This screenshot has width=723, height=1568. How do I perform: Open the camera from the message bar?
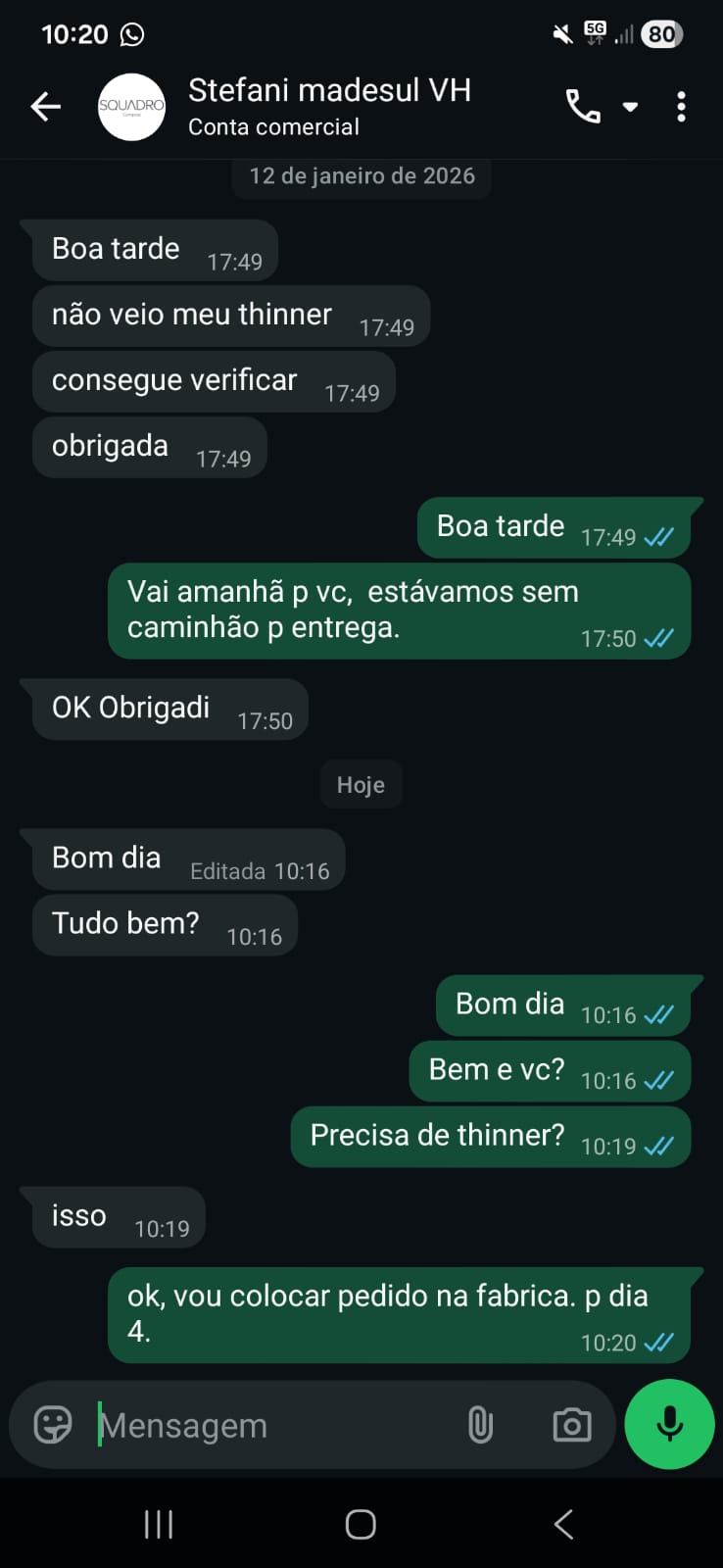click(x=571, y=1425)
